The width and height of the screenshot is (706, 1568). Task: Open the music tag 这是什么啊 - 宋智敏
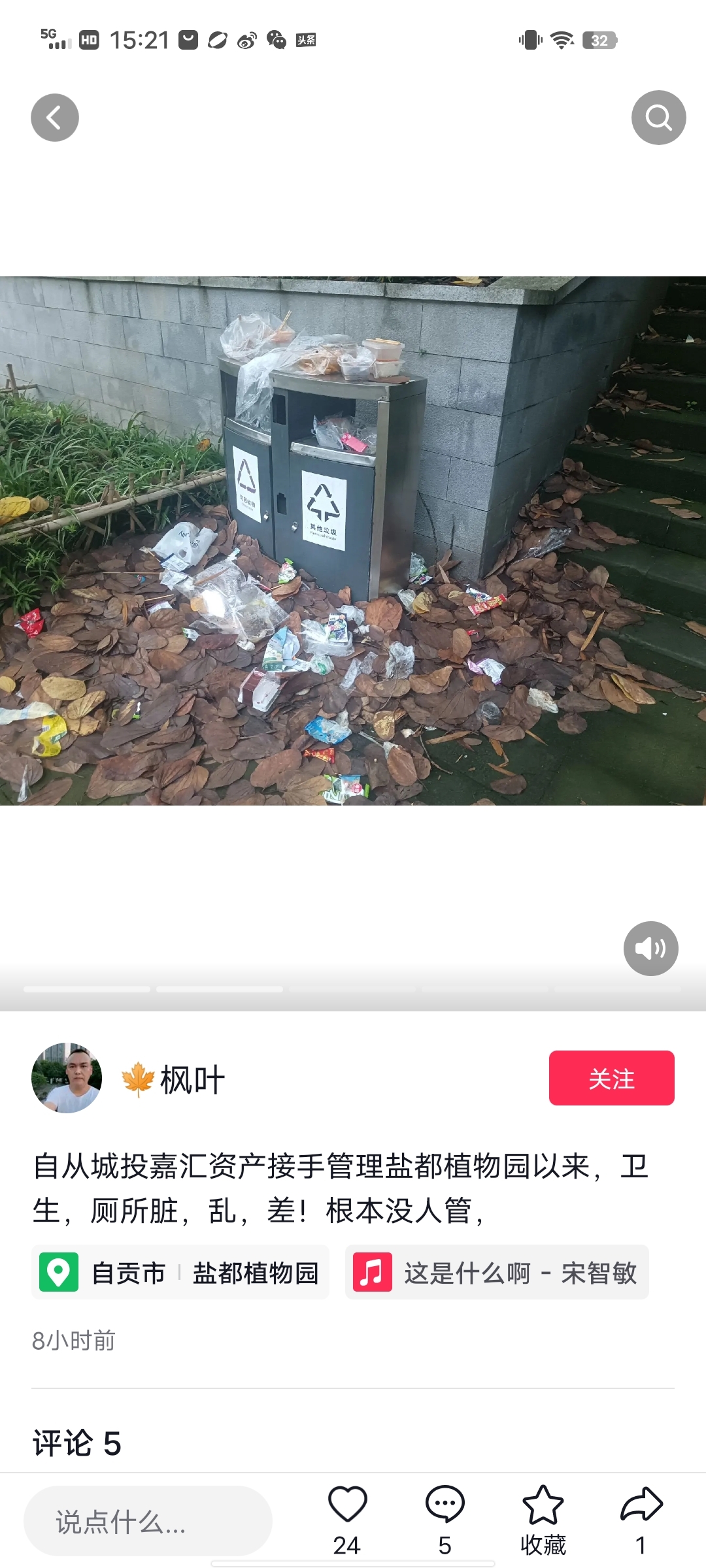click(497, 1273)
